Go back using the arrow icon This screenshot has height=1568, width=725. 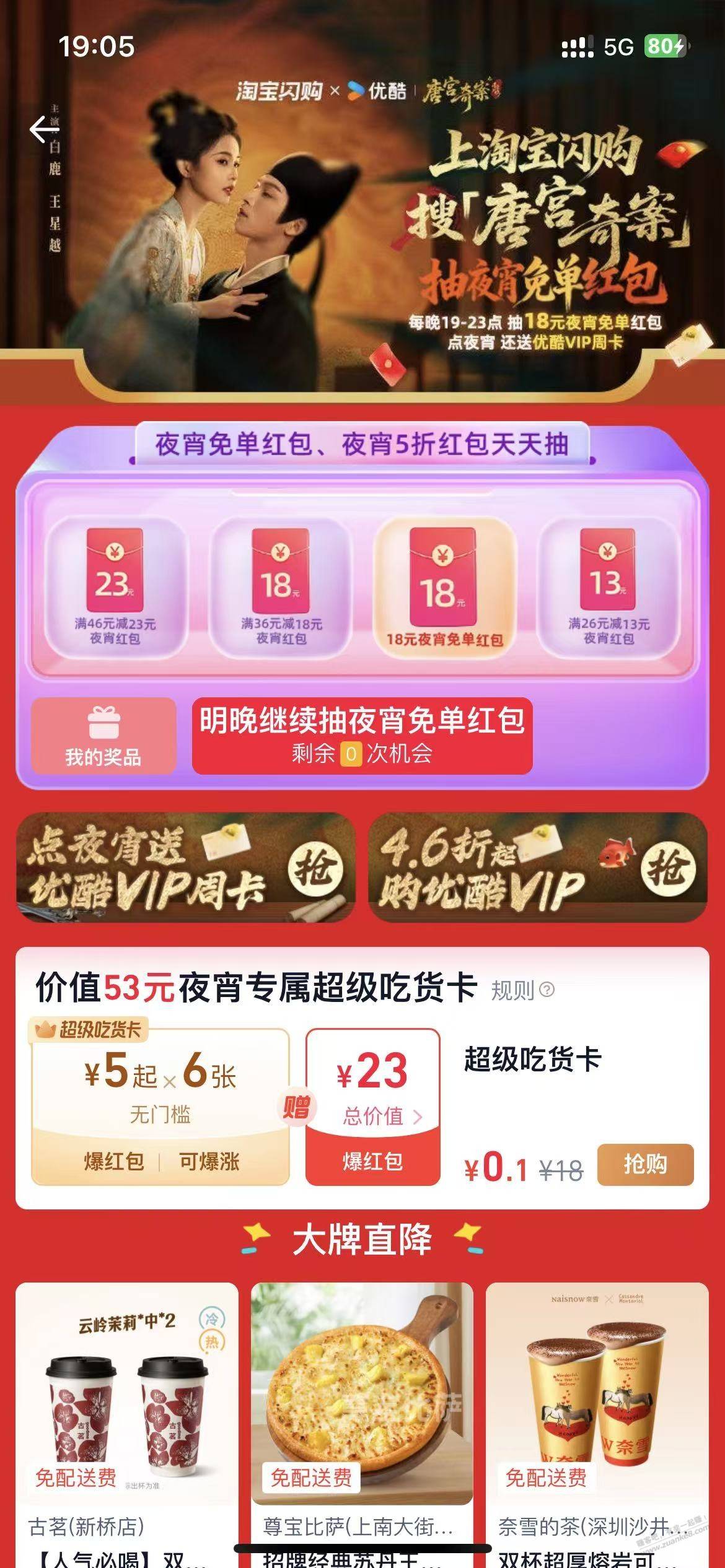coord(45,129)
